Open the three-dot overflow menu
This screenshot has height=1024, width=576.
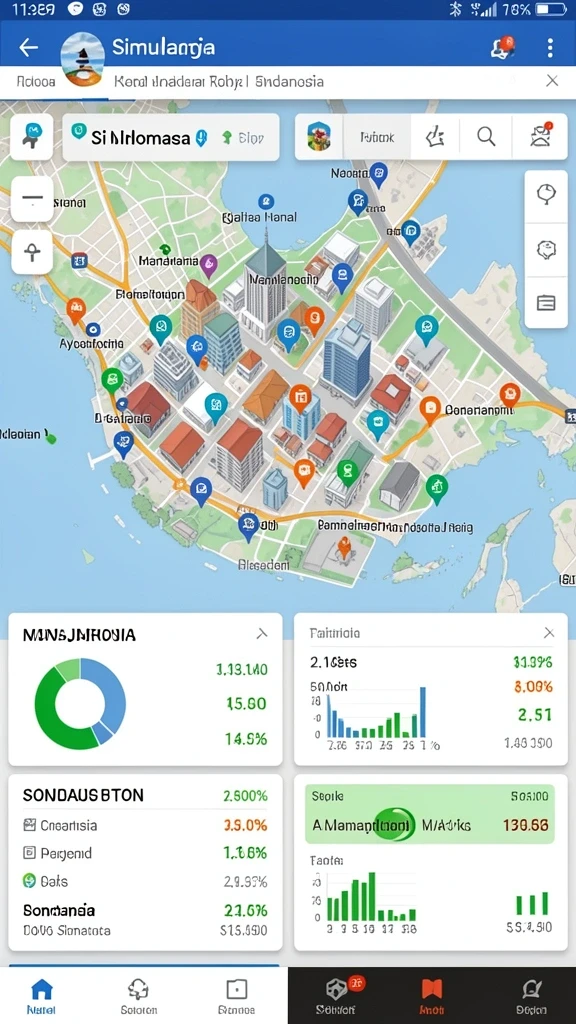(x=550, y=48)
